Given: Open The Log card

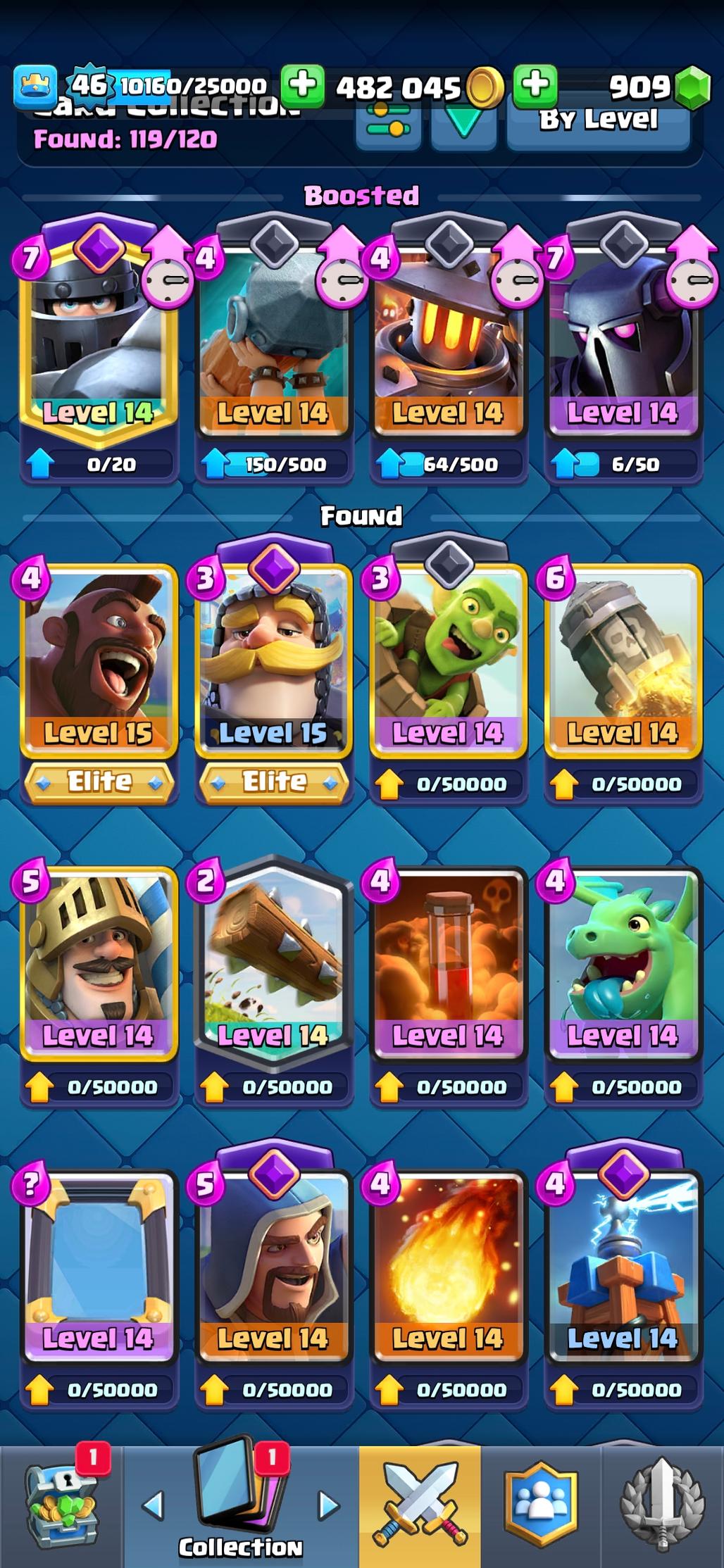Looking at the screenshot, I should (x=273, y=965).
